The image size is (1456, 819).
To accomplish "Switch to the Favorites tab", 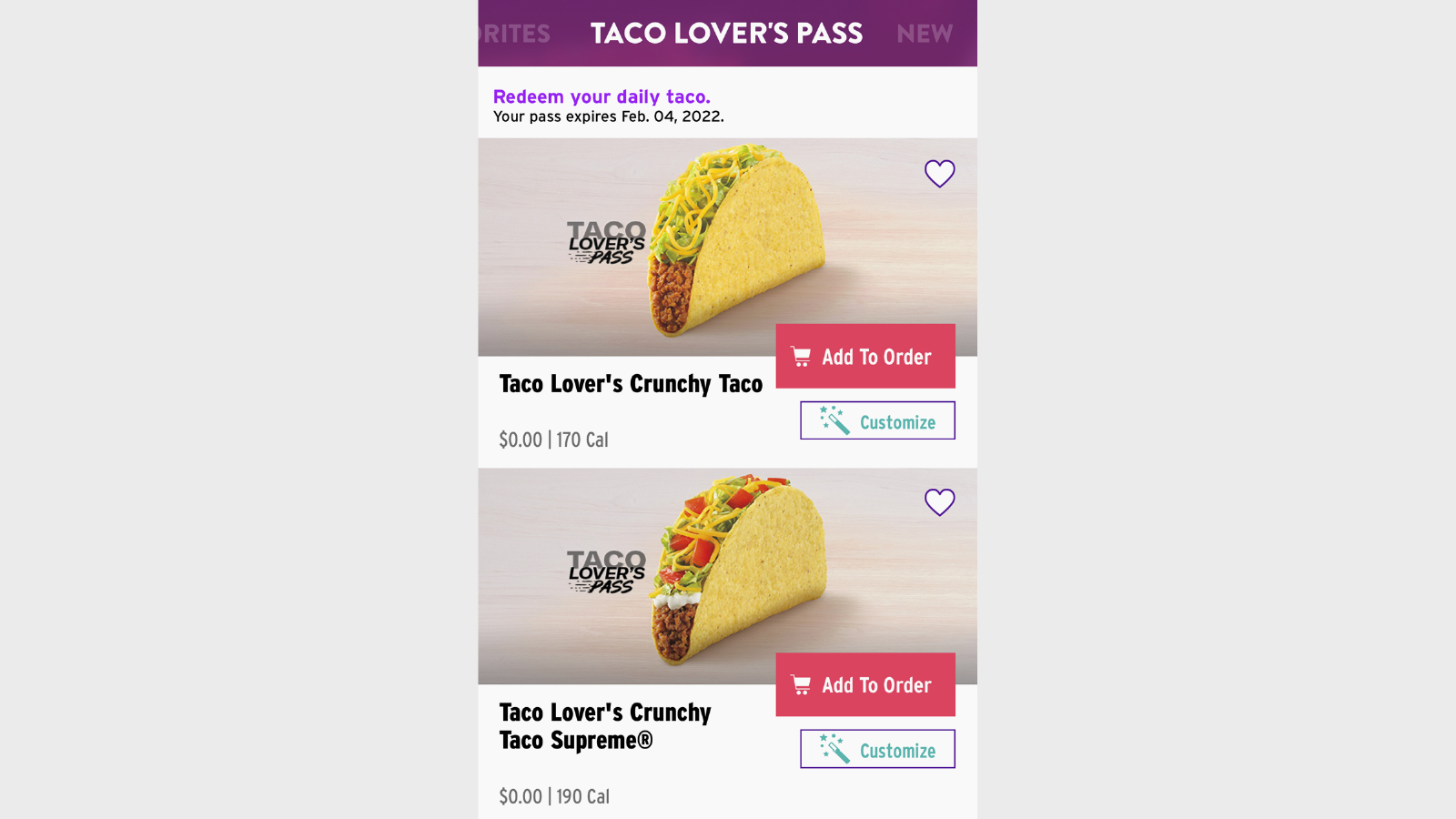I will 515,34.
